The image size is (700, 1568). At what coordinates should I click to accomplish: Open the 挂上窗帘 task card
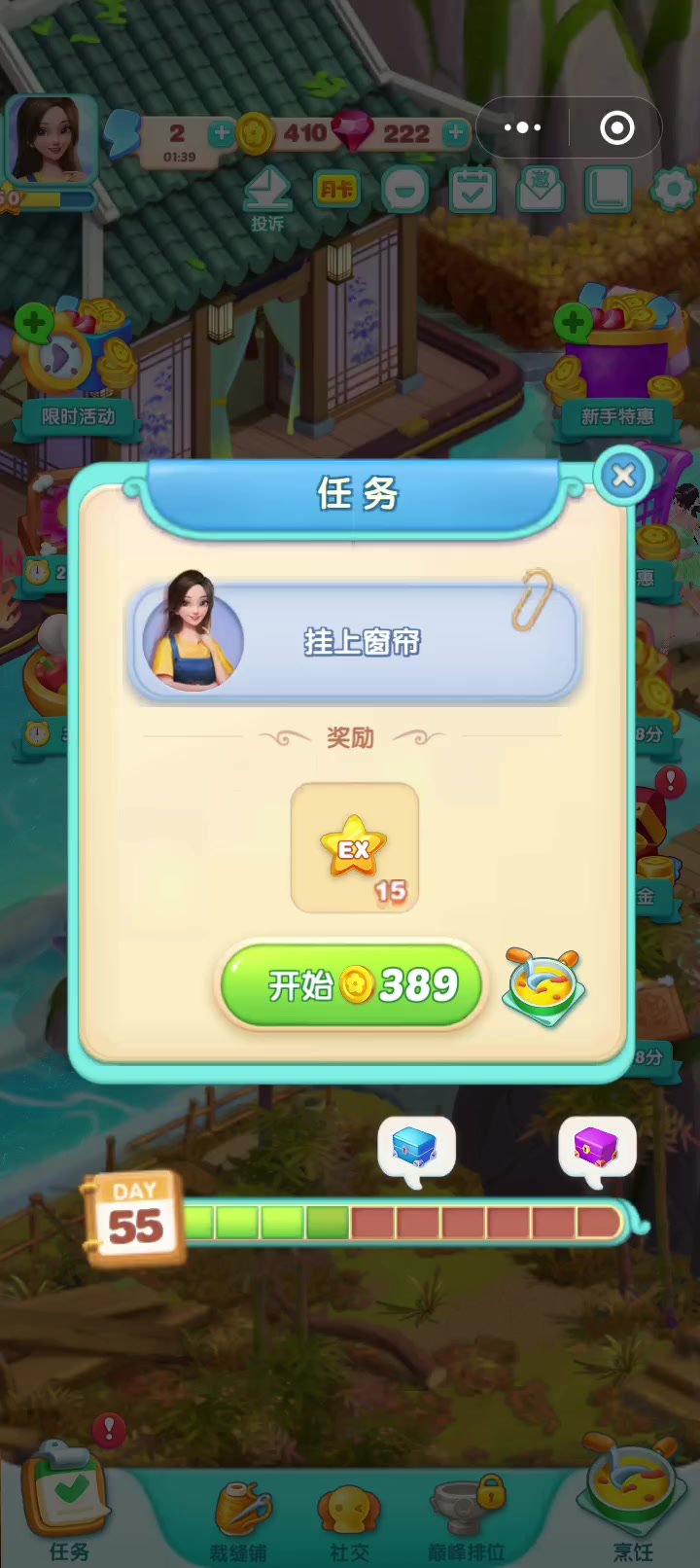tap(355, 640)
